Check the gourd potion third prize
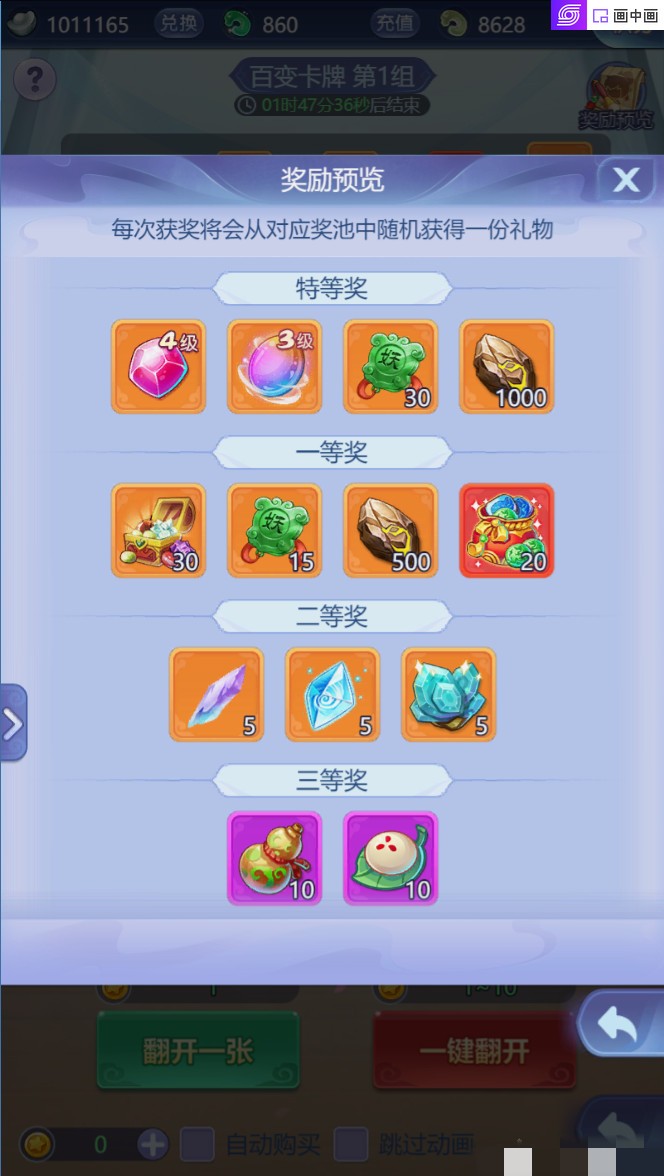Image resolution: width=664 pixels, height=1176 pixels. 274,858
